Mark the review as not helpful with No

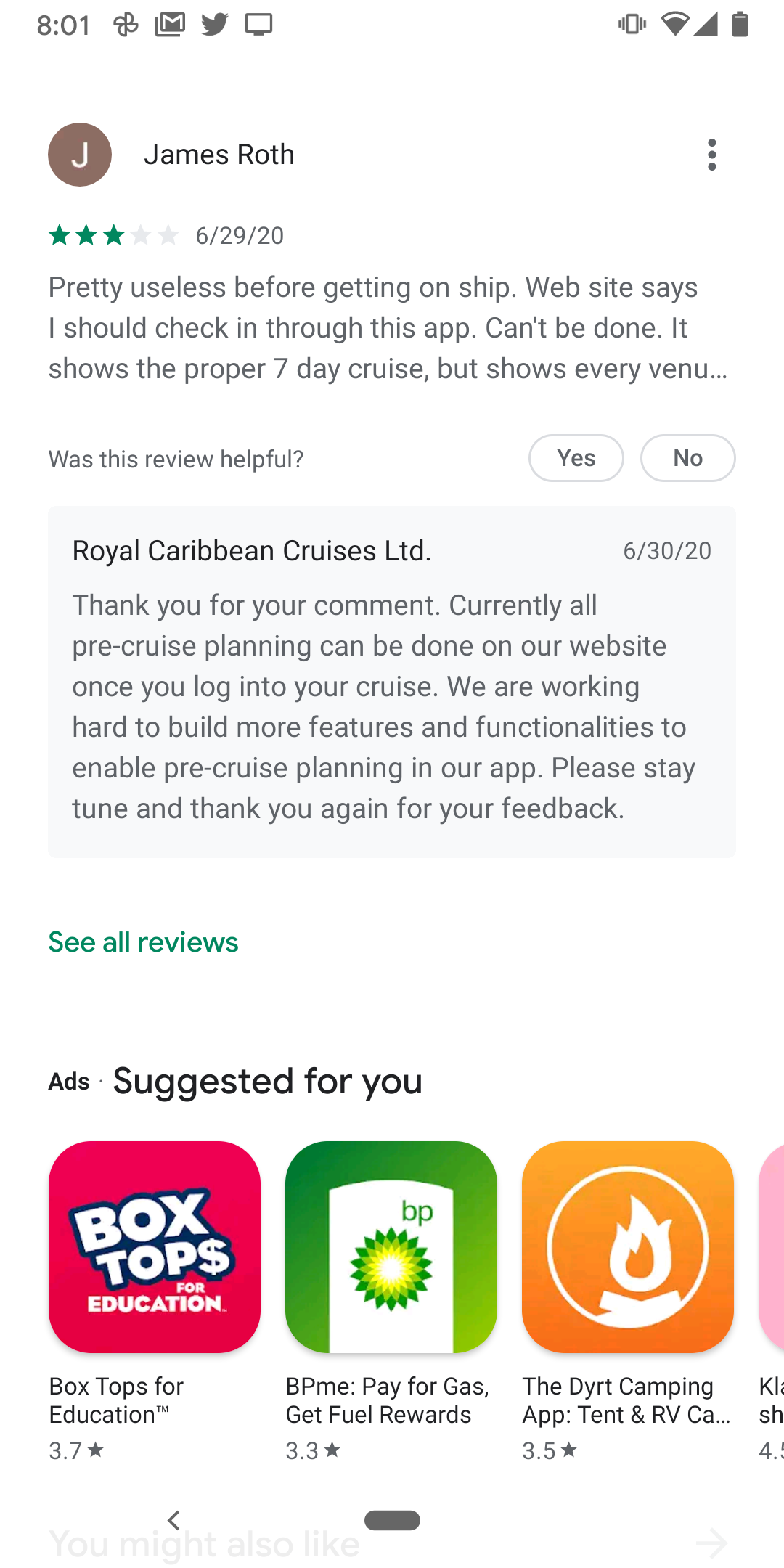point(687,458)
